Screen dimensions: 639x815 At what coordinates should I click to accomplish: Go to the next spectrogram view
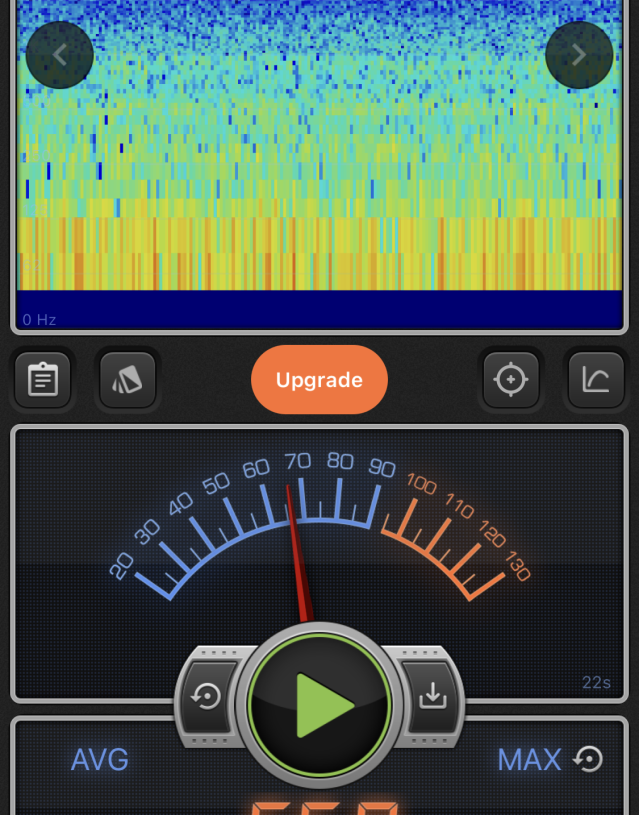click(579, 55)
